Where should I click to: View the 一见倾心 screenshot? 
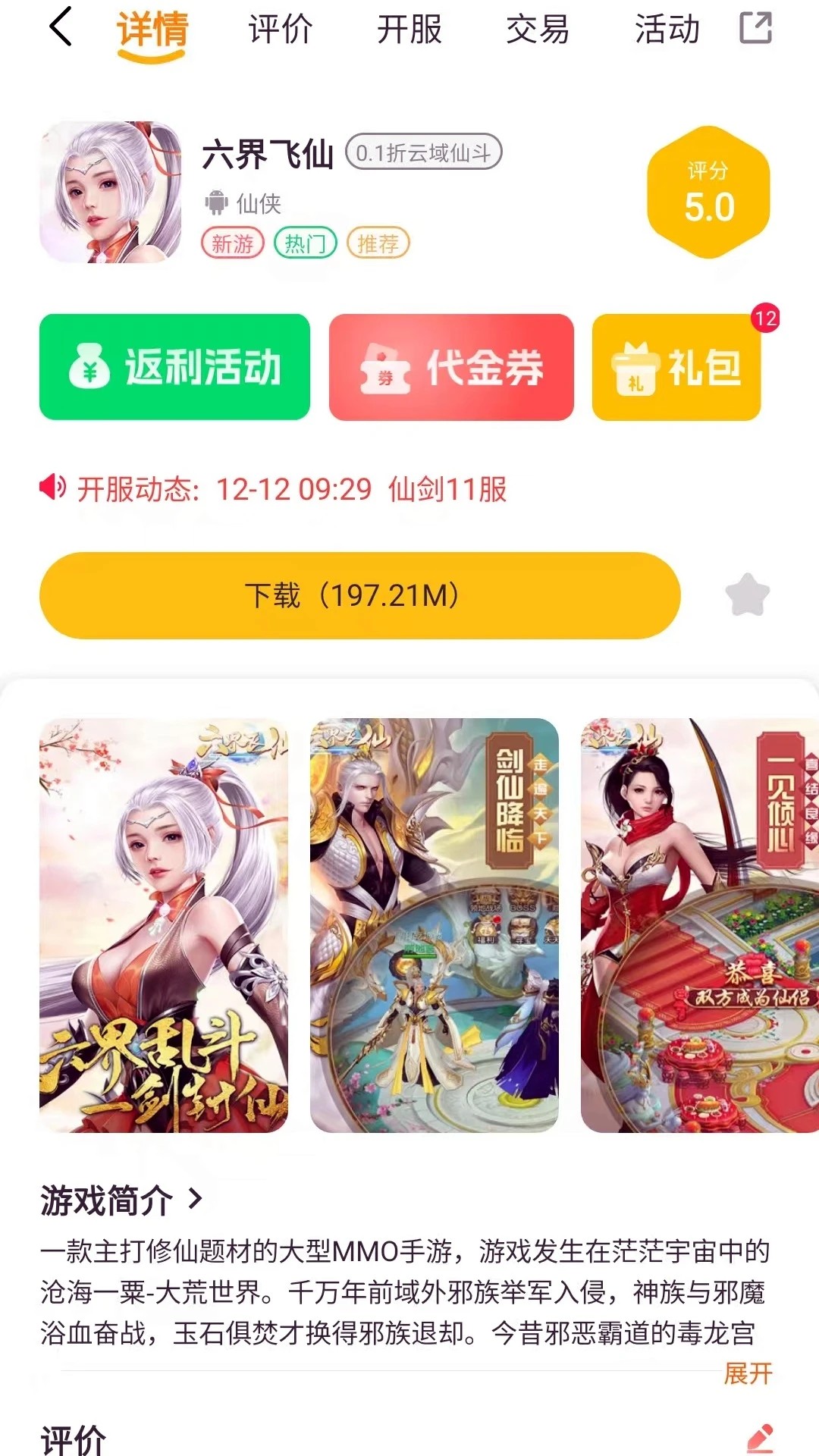699,925
